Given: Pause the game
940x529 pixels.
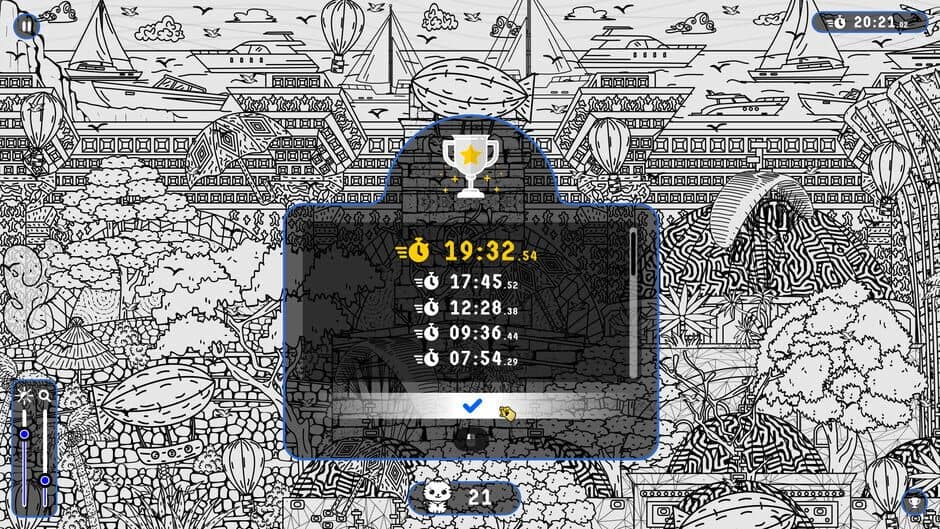Looking at the screenshot, I should pyautogui.click(x=27, y=24).
